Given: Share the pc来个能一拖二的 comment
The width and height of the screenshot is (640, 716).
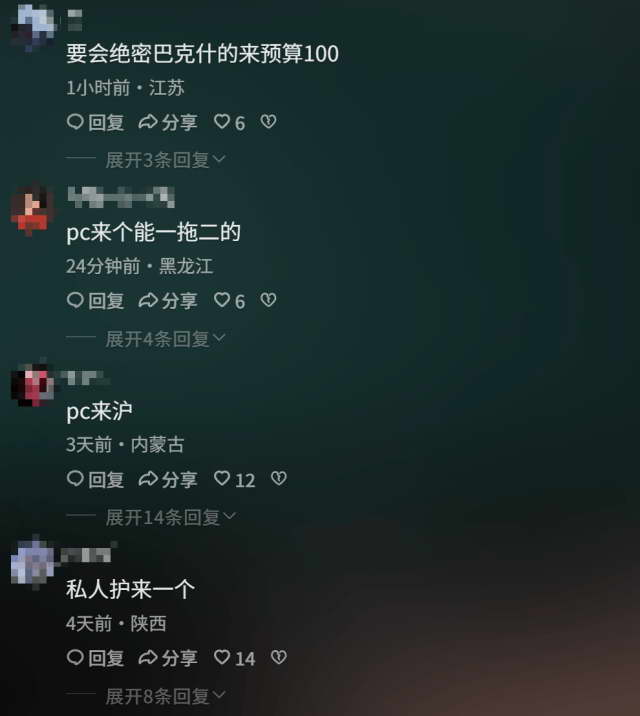Looking at the screenshot, I should [168, 301].
